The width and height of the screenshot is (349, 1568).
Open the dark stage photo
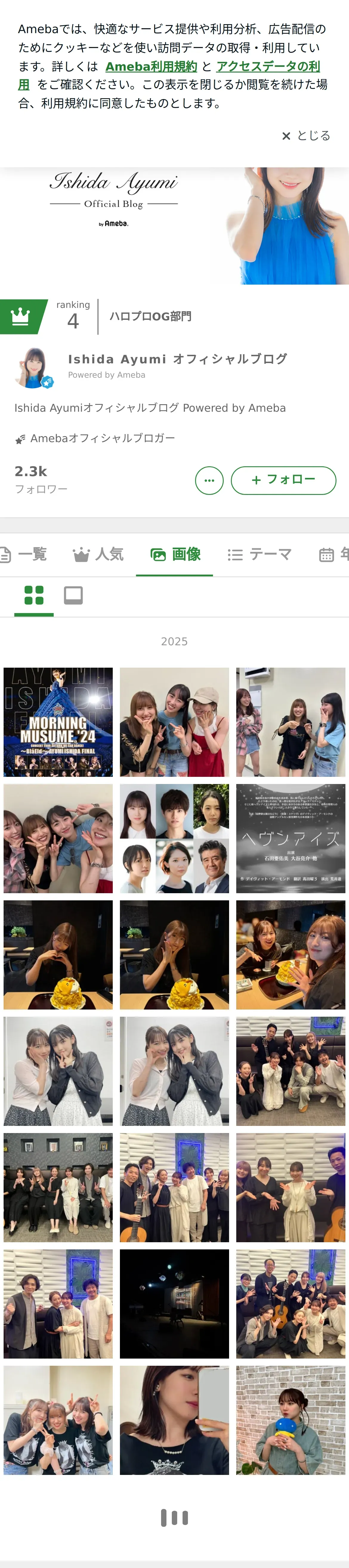[174, 1304]
